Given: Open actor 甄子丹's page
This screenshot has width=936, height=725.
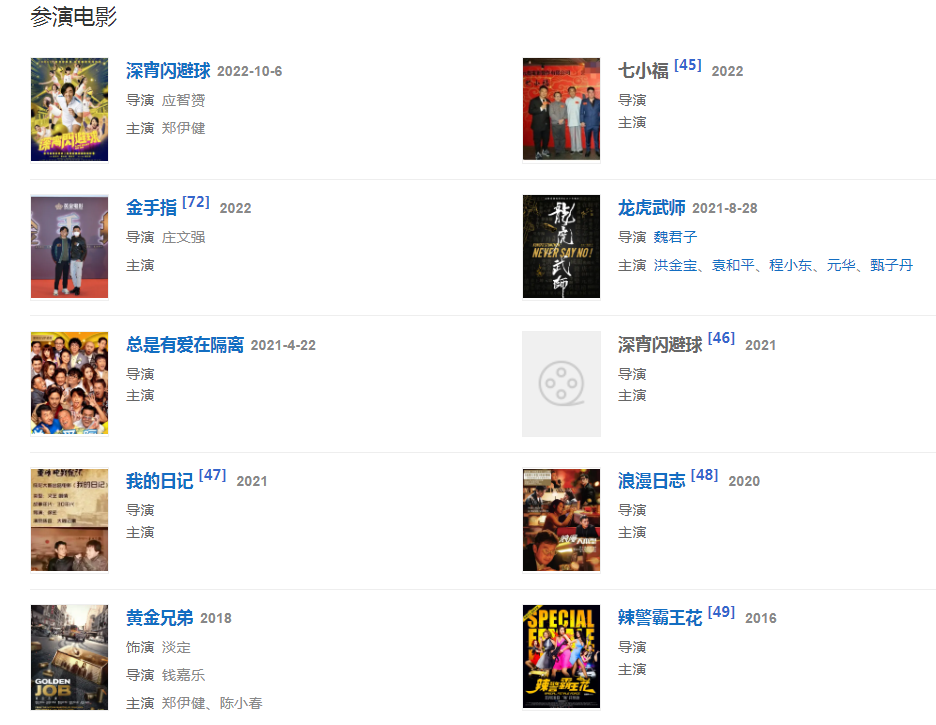Looking at the screenshot, I should pos(891,265).
